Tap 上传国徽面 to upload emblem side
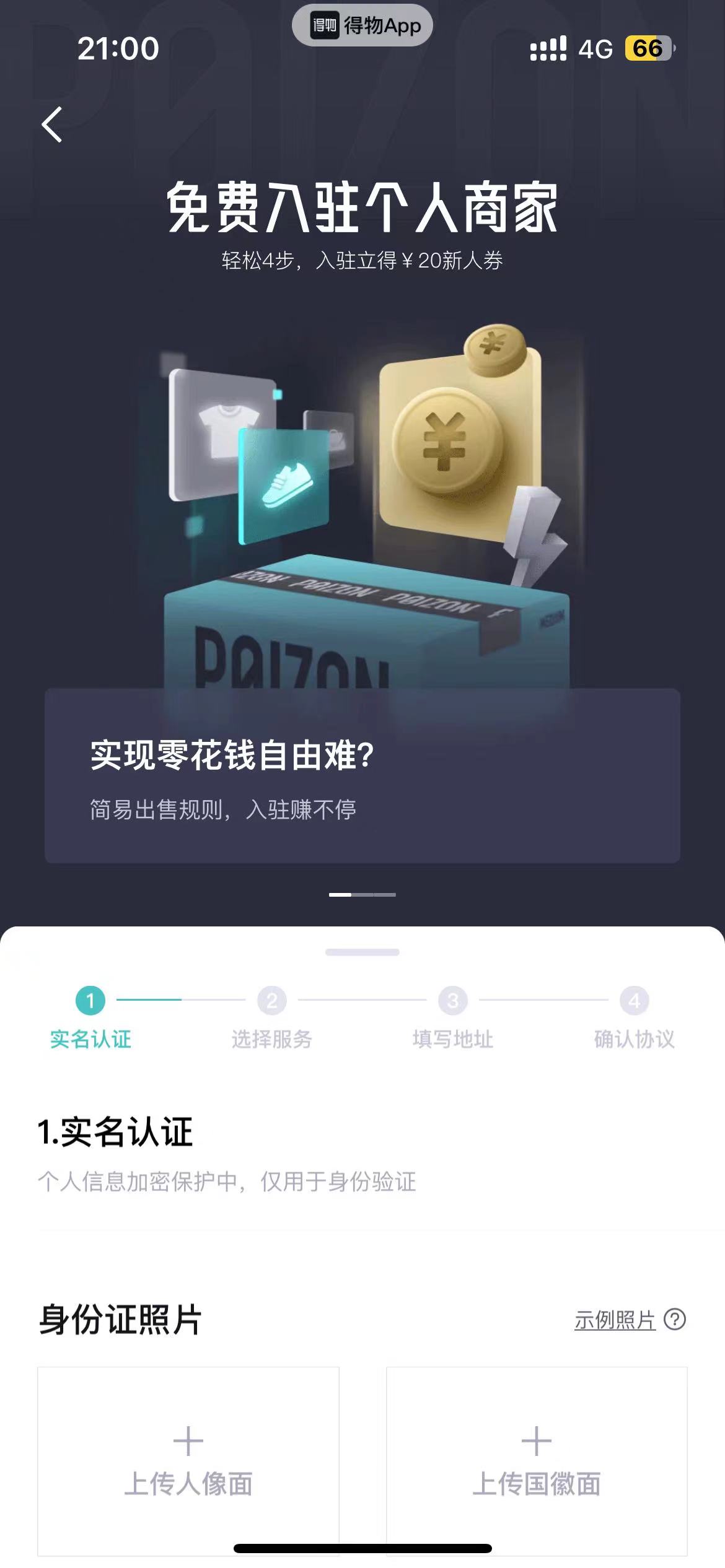Image resolution: width=725 pixels, height=1568 pixels. pyautogui.click(x=537, y=1460)
